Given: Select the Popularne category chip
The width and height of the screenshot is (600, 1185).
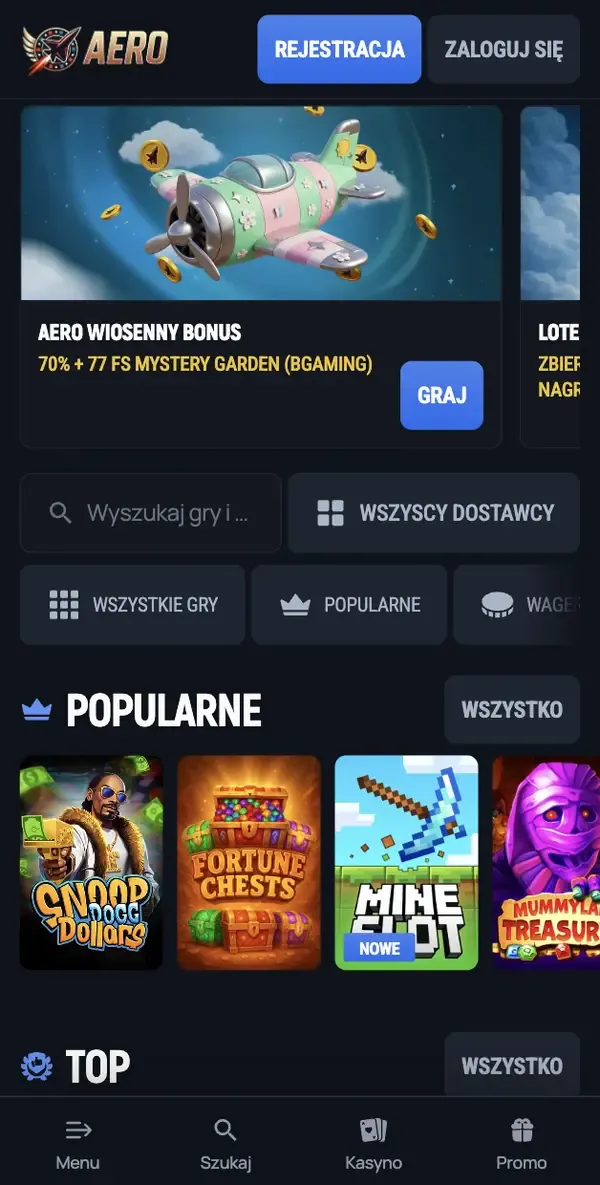Looking at the screenshot, I should click(x=349, y=604).
